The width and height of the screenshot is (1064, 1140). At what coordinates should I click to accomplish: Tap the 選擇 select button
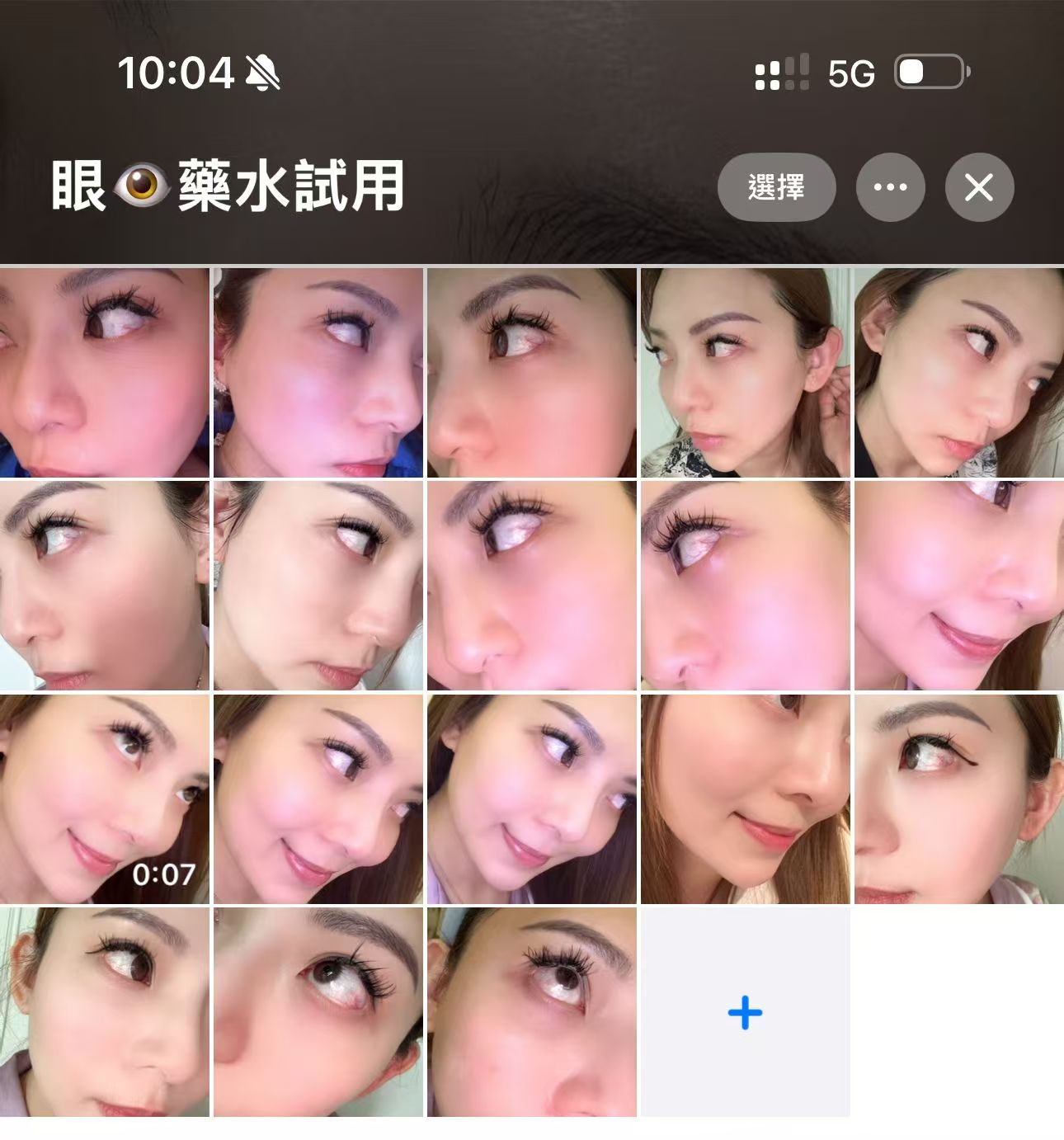point(776,187)
